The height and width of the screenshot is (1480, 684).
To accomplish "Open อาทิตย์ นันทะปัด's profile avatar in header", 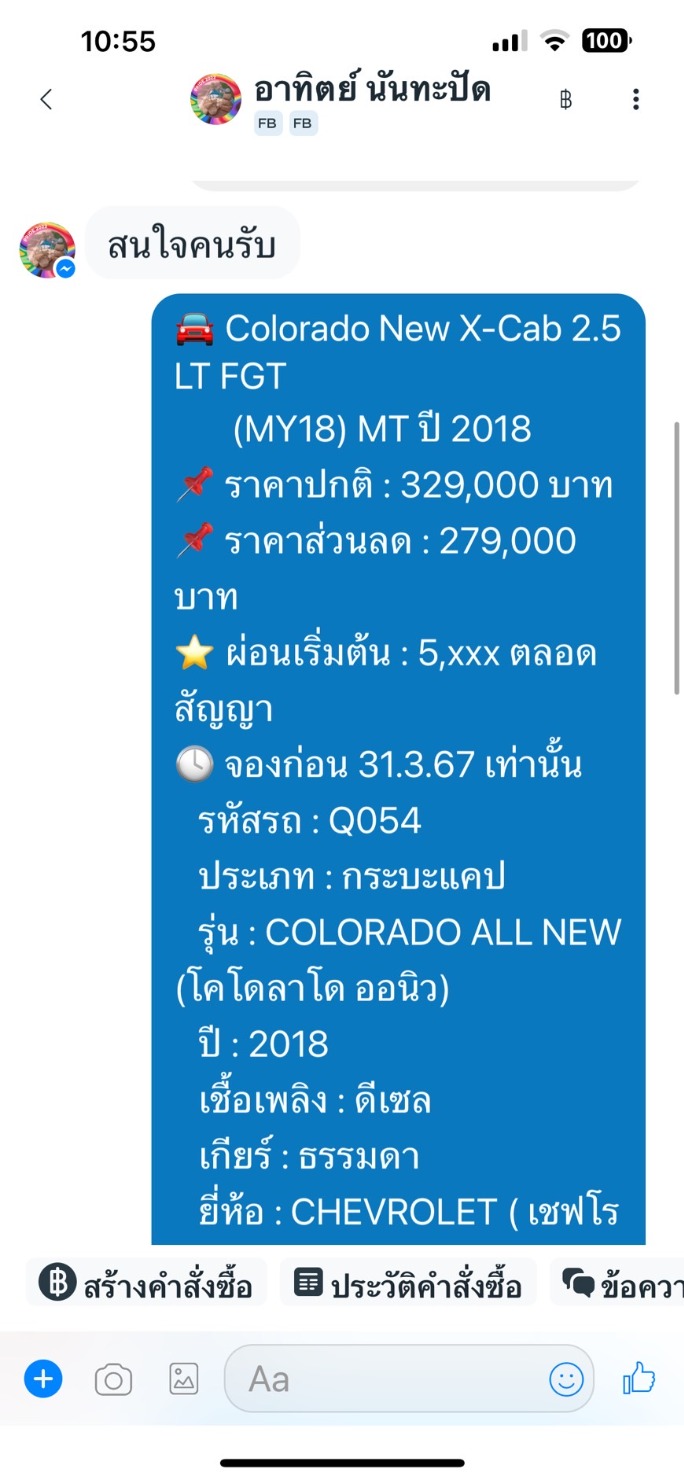I will (215, 99).
